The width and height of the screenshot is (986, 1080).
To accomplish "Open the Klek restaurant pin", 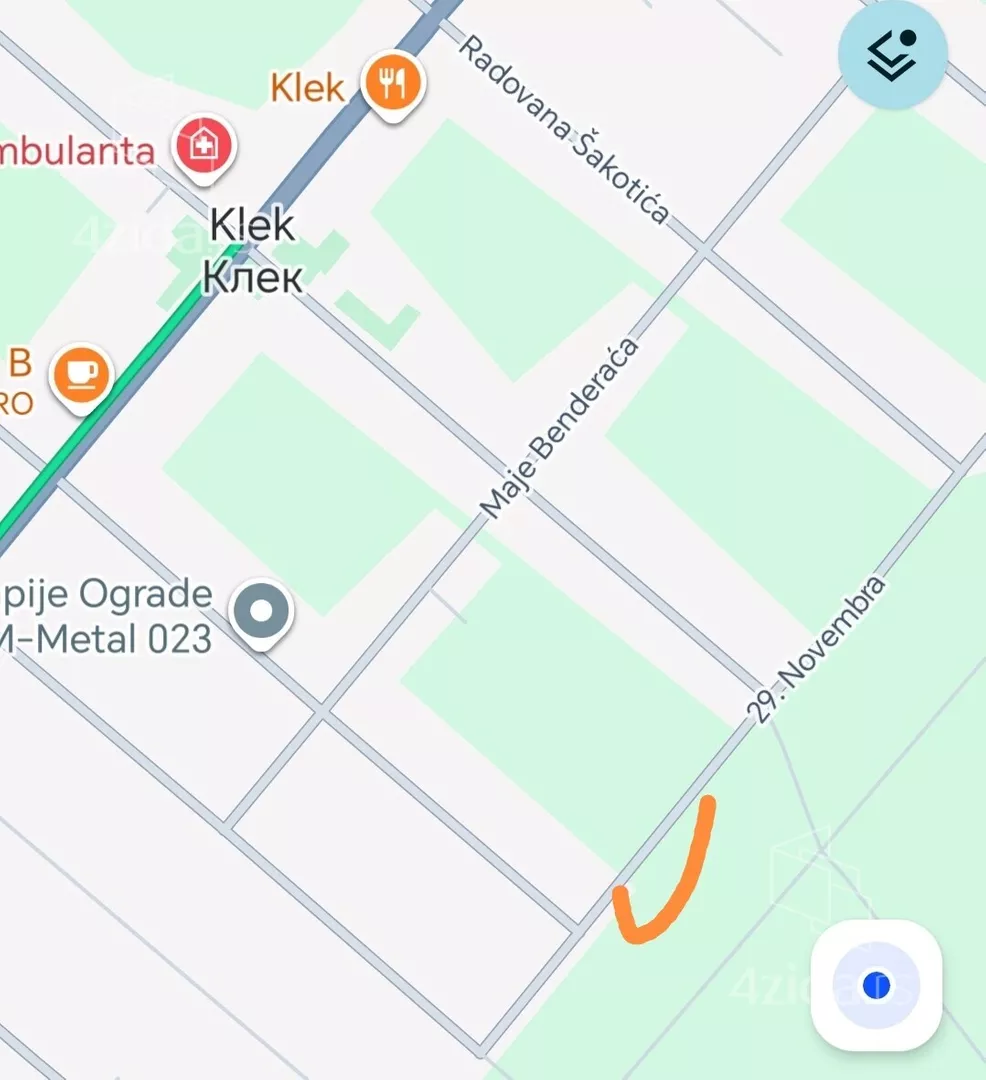I will [x=393, y=83].
